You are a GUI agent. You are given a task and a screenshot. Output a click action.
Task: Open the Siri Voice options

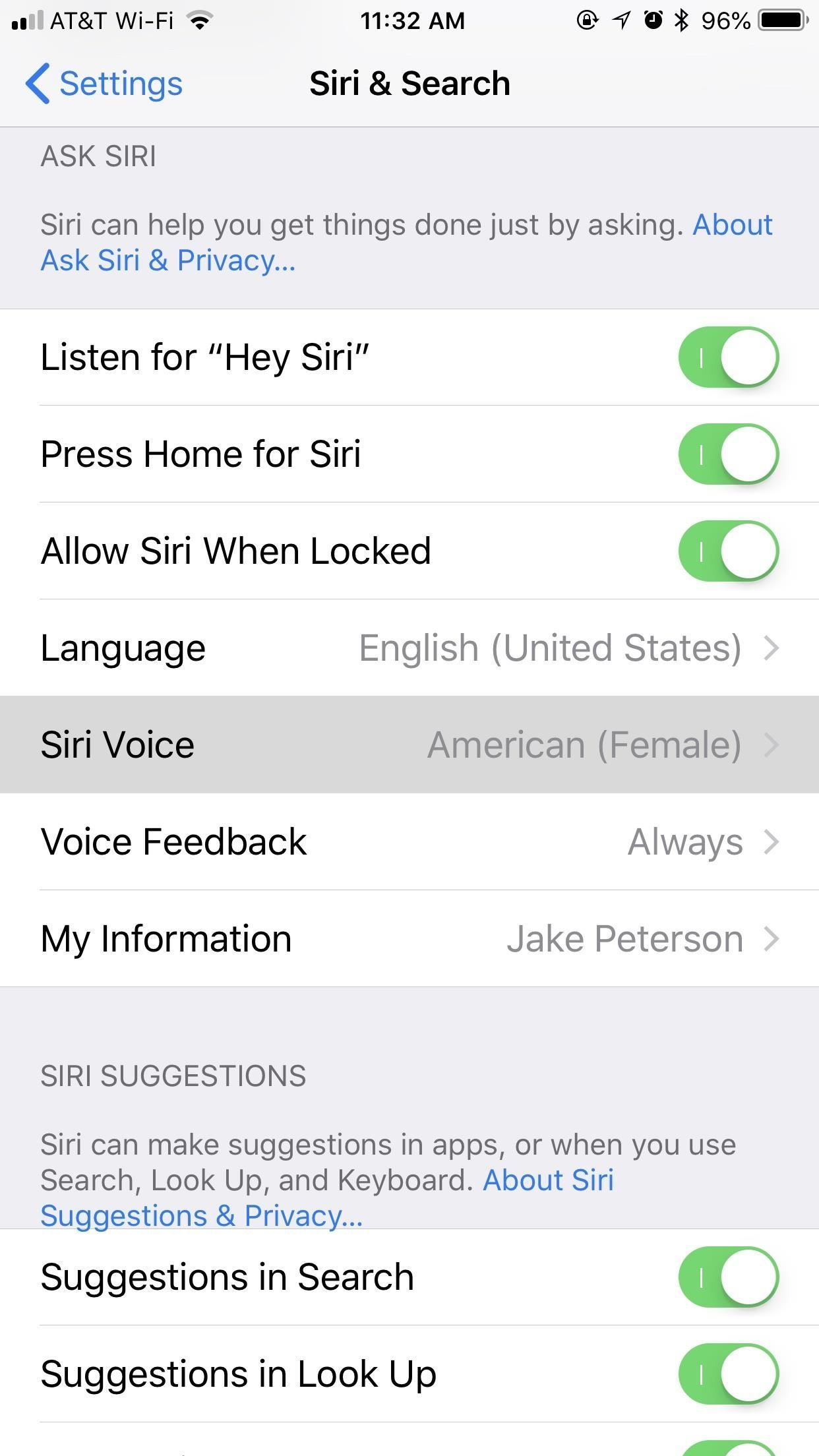click(x=409, y=744)
